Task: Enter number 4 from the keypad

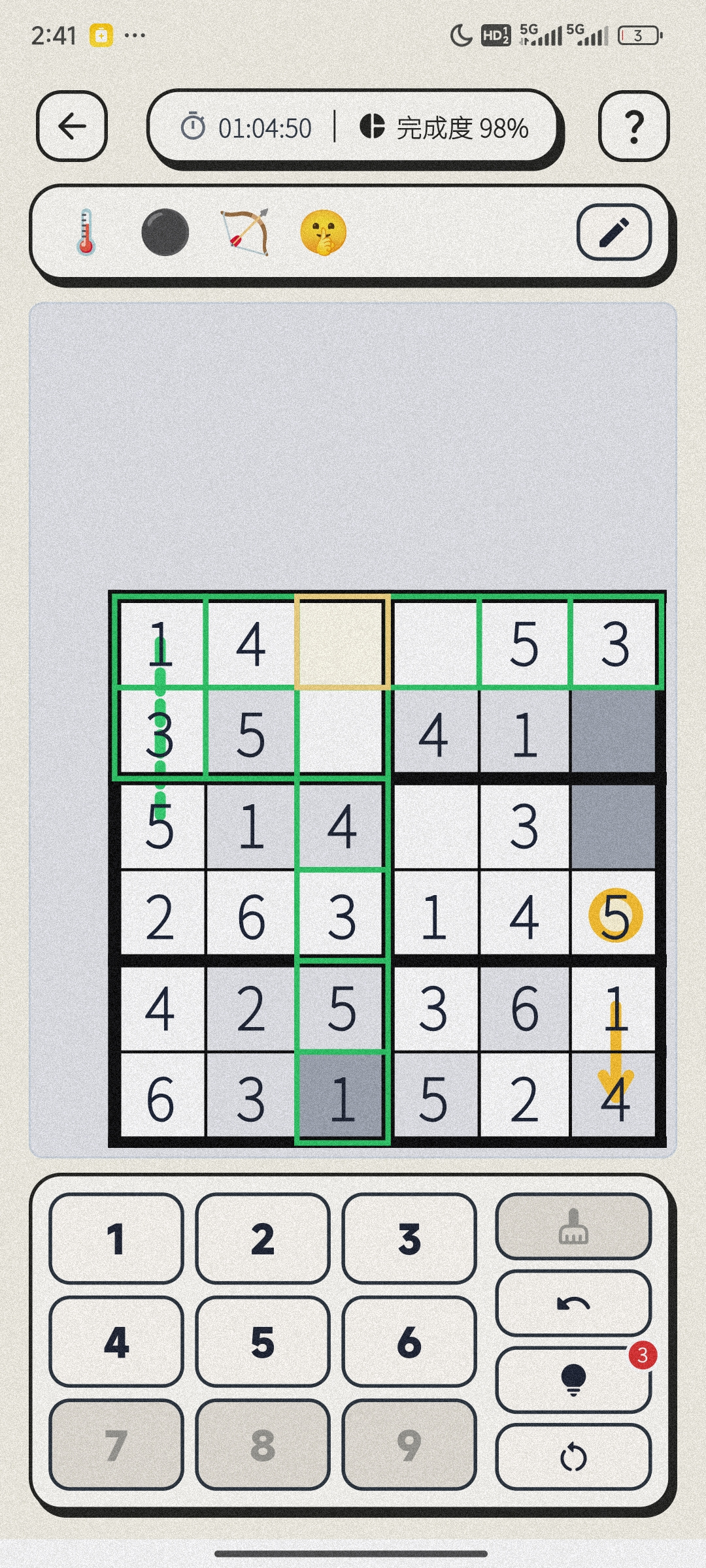Action: (x=116, y=1342)
